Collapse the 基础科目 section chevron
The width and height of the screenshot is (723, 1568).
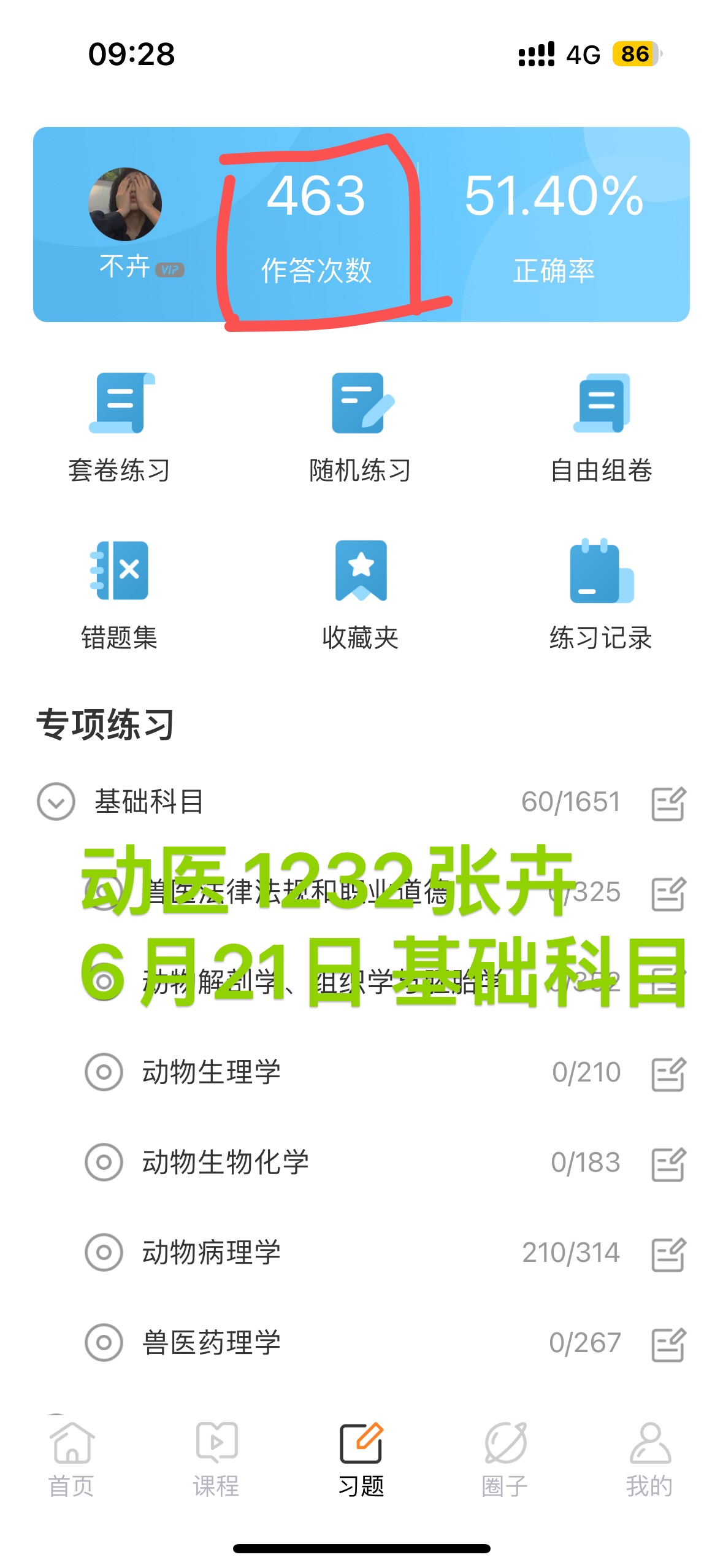click(56, 801)
